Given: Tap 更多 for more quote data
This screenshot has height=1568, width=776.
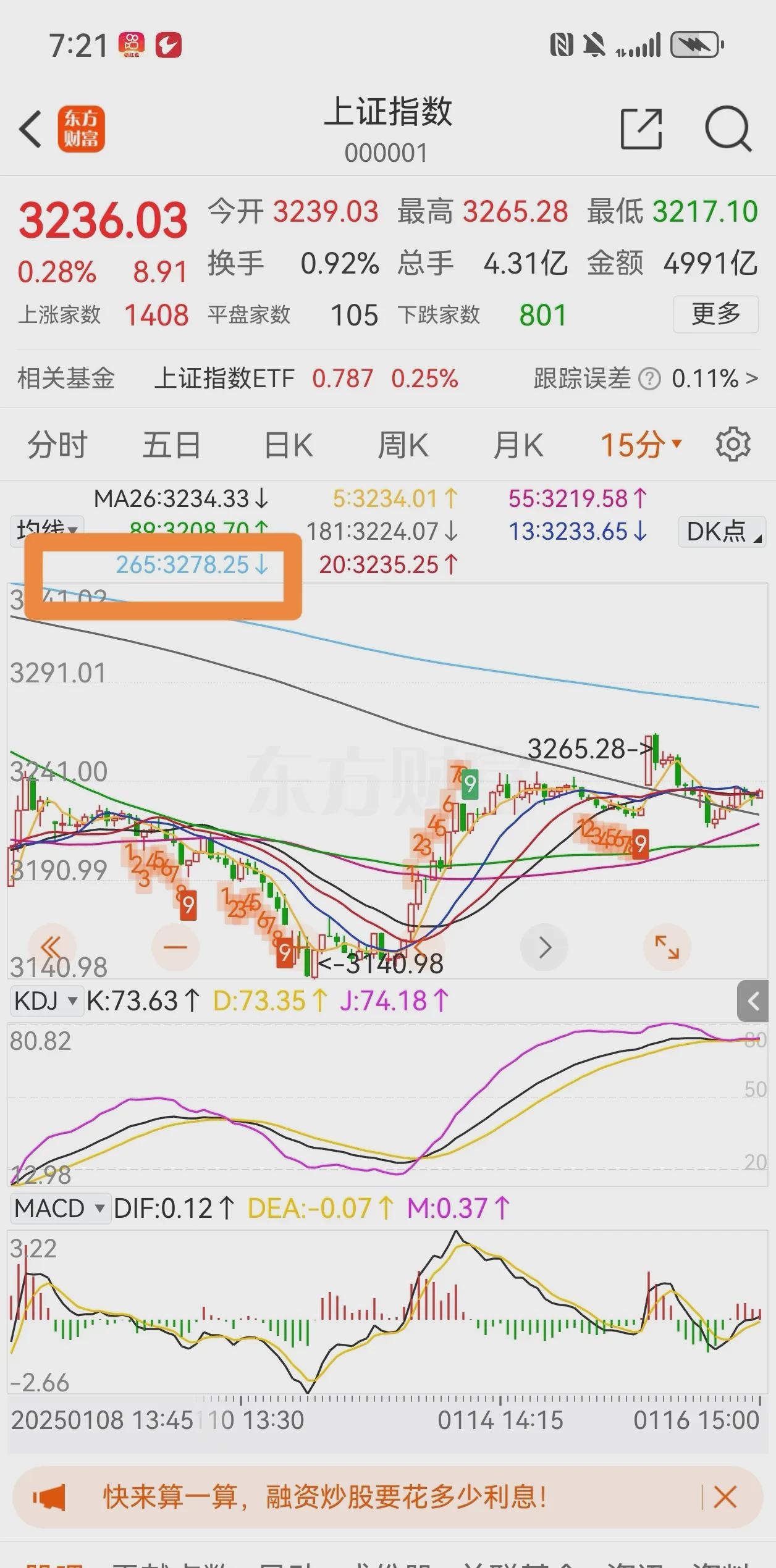Looking at the screenshot, I should point(715,314).
